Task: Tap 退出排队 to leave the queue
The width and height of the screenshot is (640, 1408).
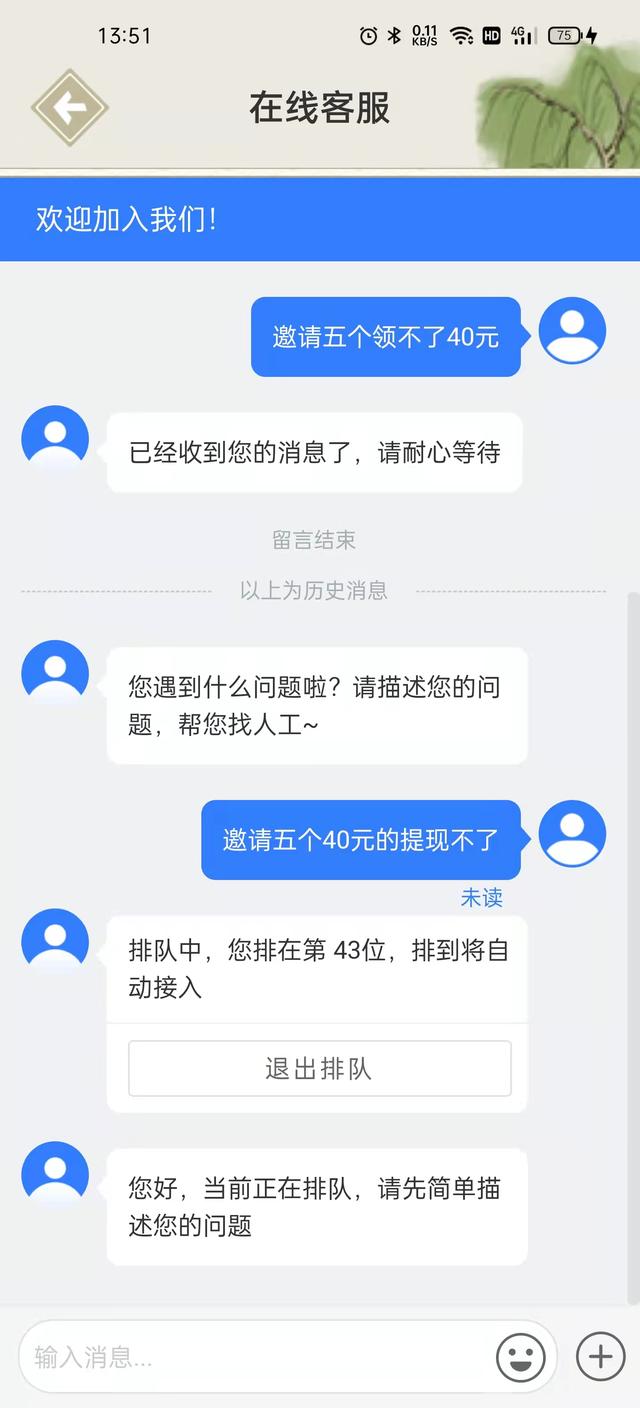Action: click(319, 1068)
